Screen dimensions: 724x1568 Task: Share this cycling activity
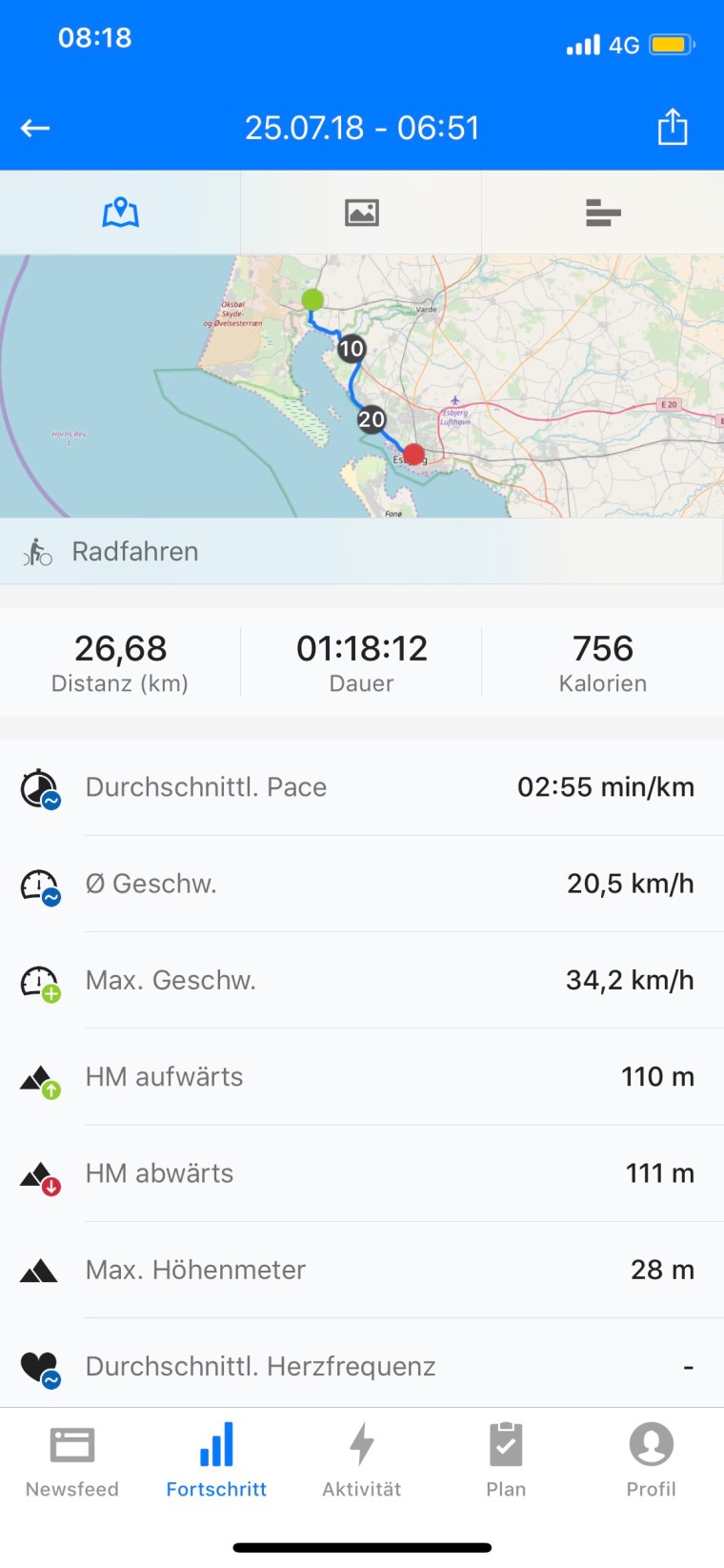[x=673, y=127]
